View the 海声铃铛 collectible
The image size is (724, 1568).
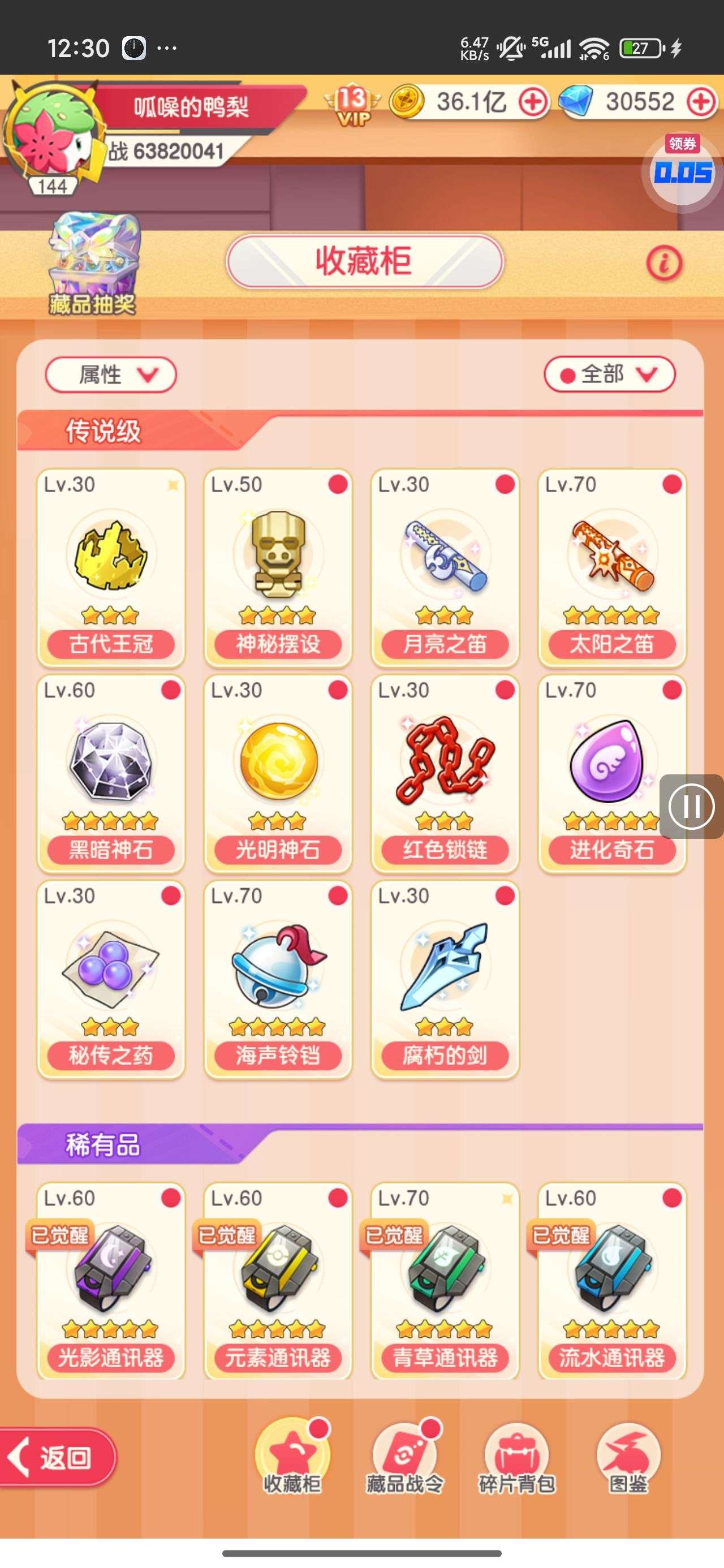(278, 979)
